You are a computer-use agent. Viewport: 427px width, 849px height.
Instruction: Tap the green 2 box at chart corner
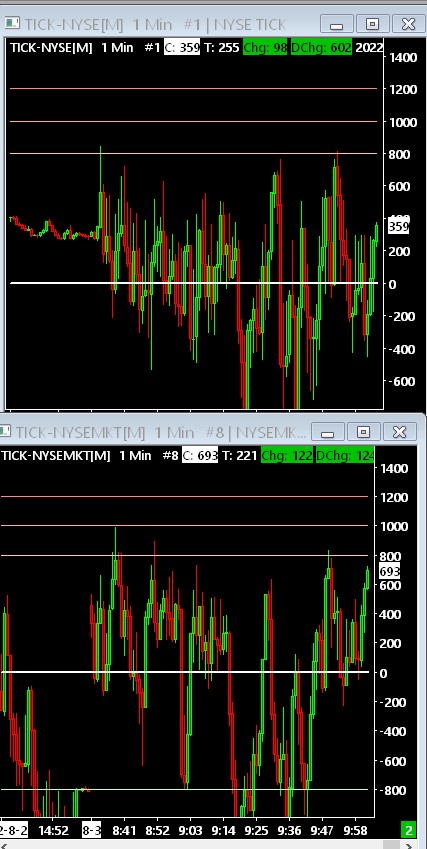pyautogui.click(x=408, y=830)
